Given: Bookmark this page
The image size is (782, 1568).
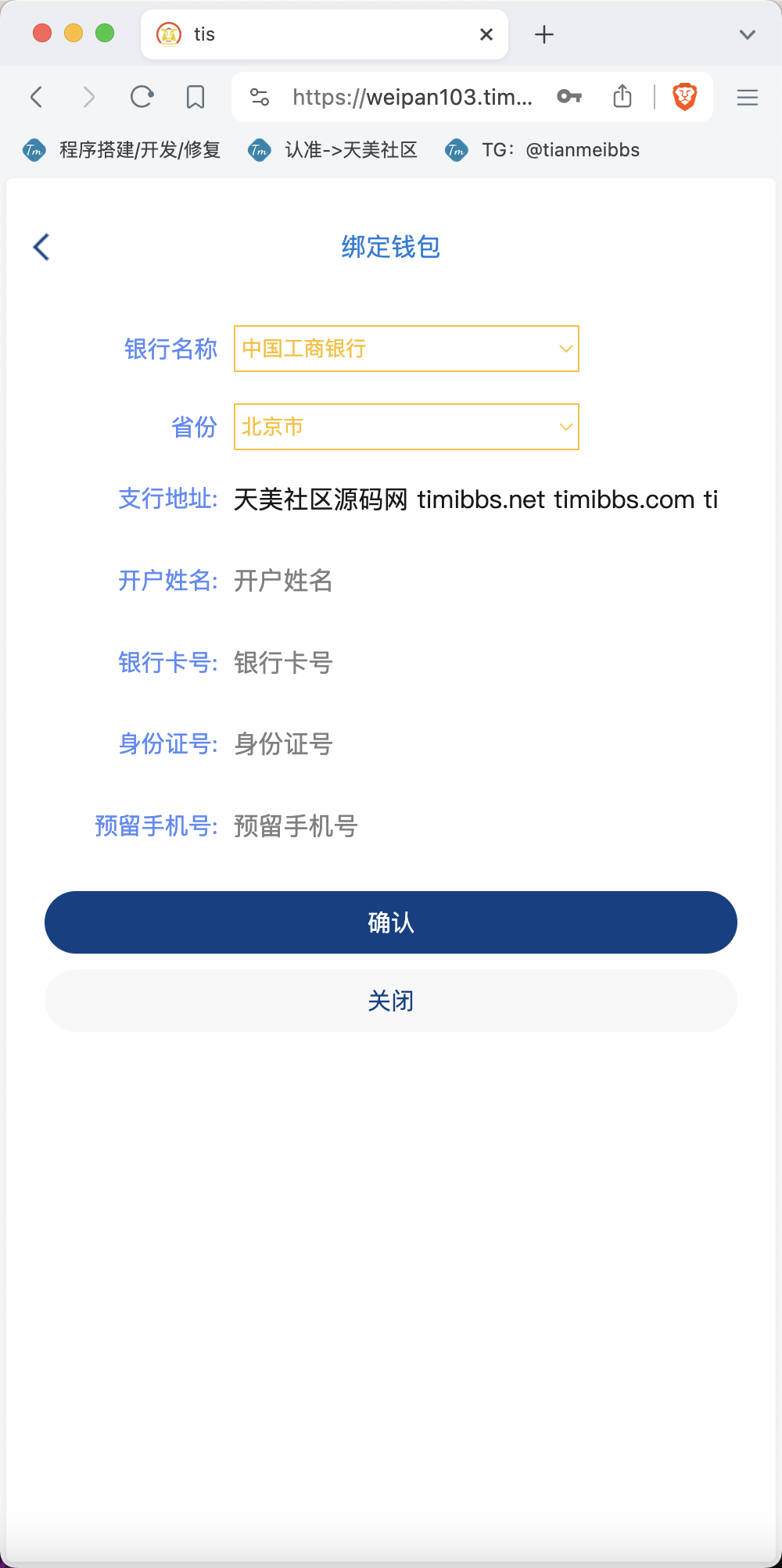Looking at the screenshot, I should (195, 97).
